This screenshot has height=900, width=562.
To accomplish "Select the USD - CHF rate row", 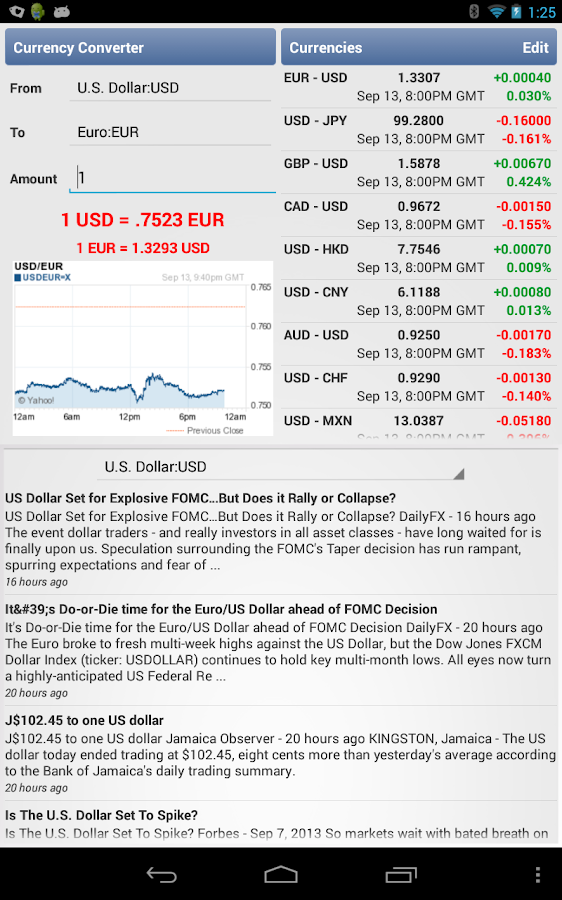I will tap(418, 387).
